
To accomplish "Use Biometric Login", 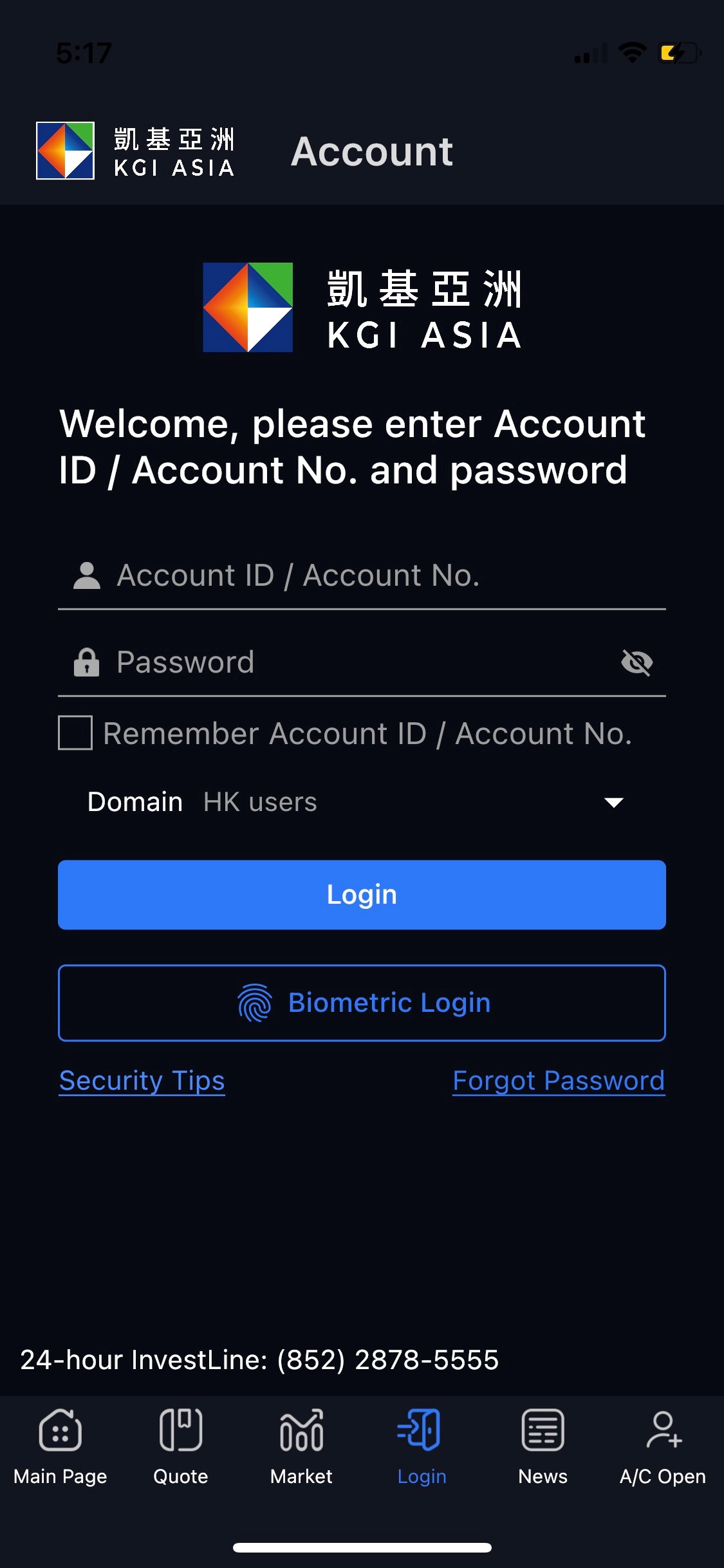I will (362, 1003).
